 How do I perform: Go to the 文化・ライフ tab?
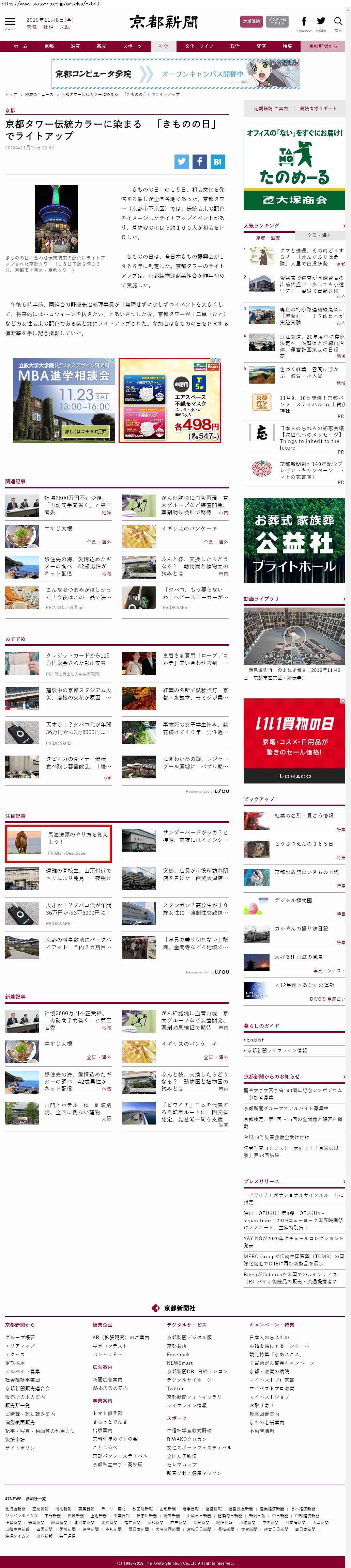[199, 46]
